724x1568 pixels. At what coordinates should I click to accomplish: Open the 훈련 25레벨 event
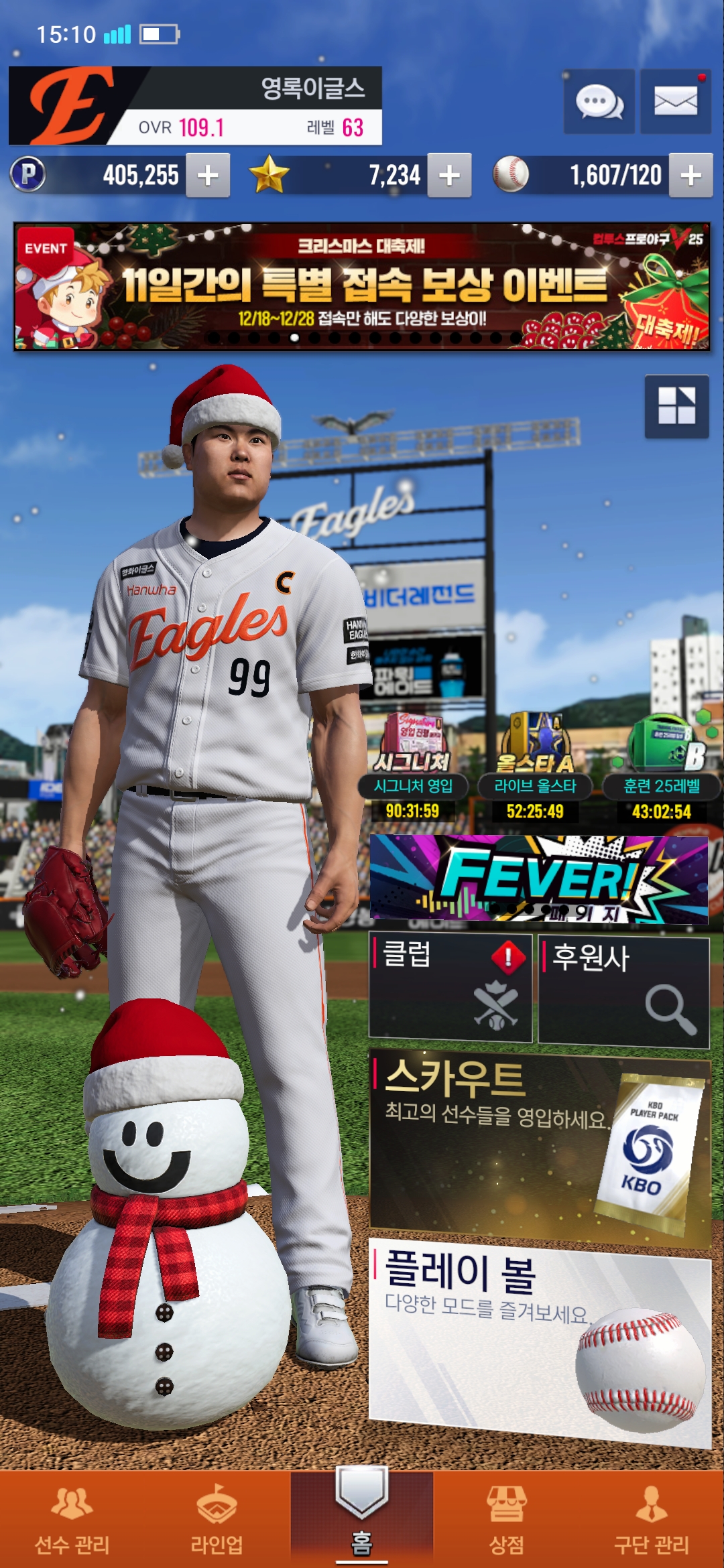(662, 767)
